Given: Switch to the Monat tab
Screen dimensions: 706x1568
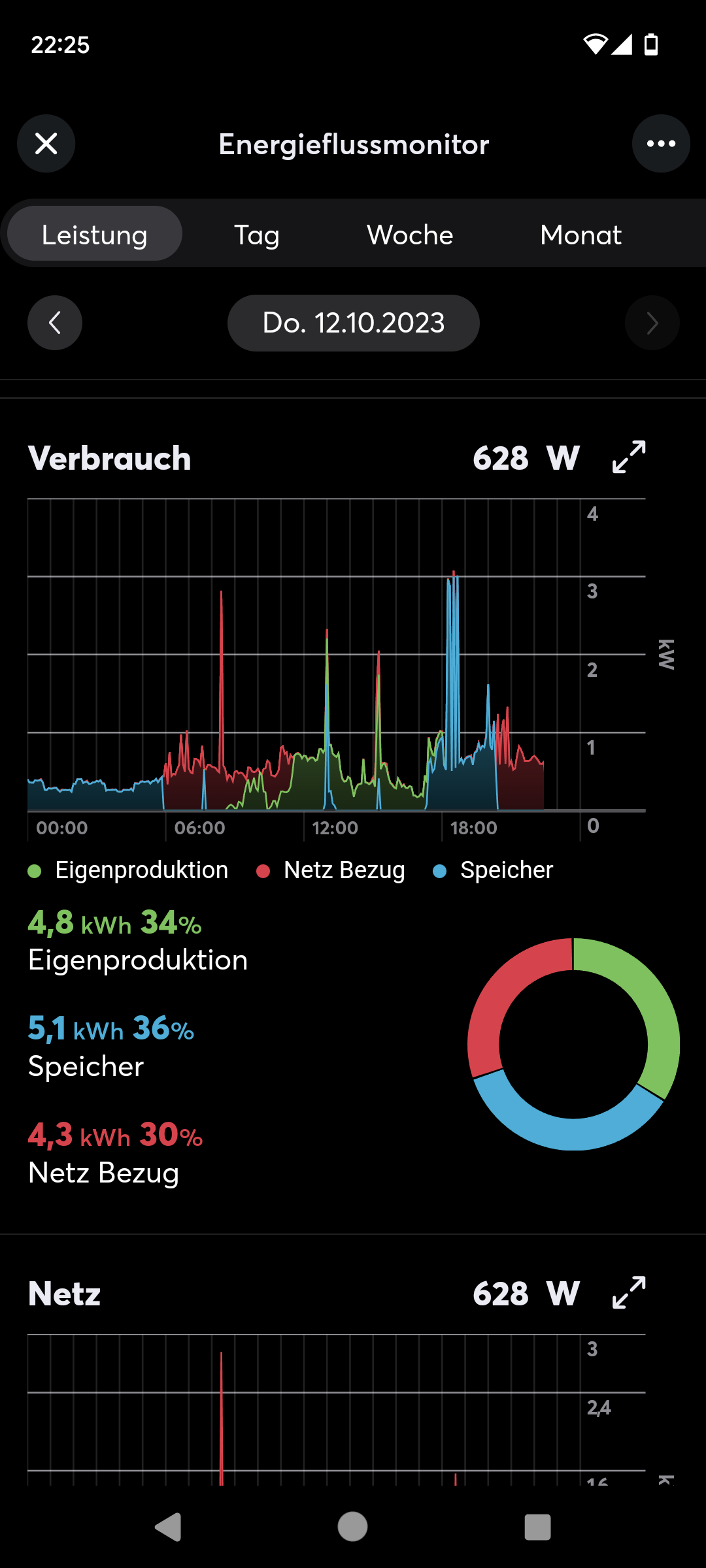Looking at the screenshot, I should pyautogui.click(x=580, y=235).
